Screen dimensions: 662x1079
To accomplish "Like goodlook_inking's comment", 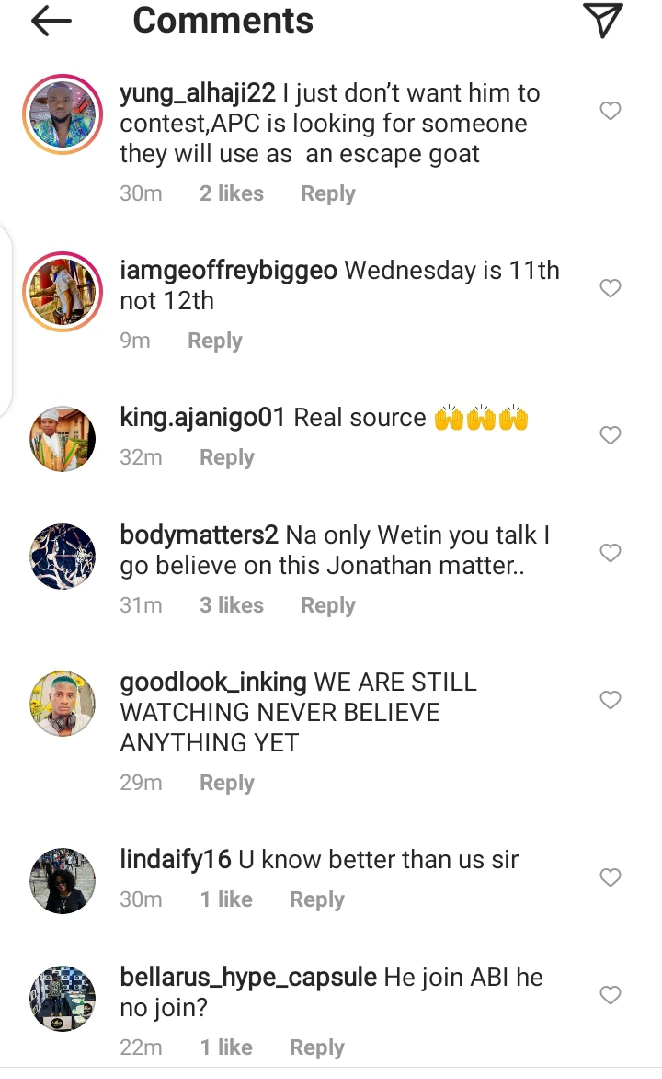I will 610,700.
